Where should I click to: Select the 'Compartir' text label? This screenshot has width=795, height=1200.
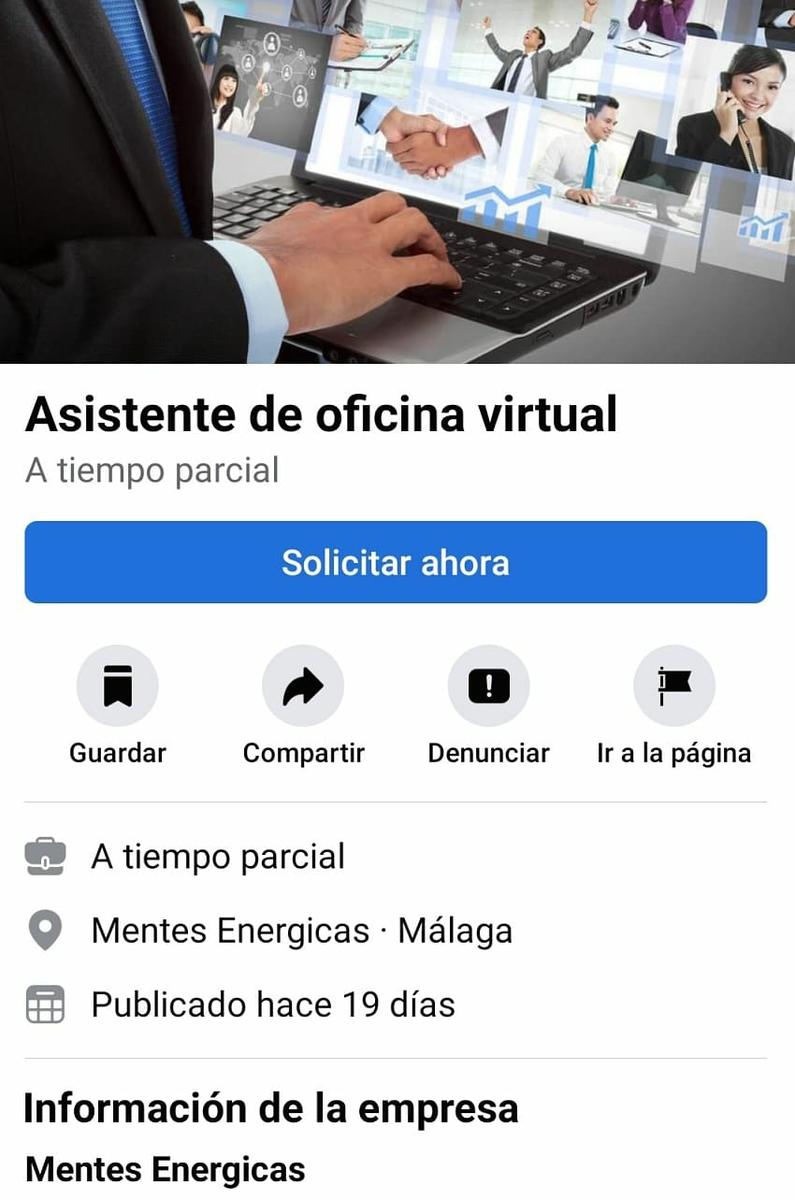click(x=302, y=753)
